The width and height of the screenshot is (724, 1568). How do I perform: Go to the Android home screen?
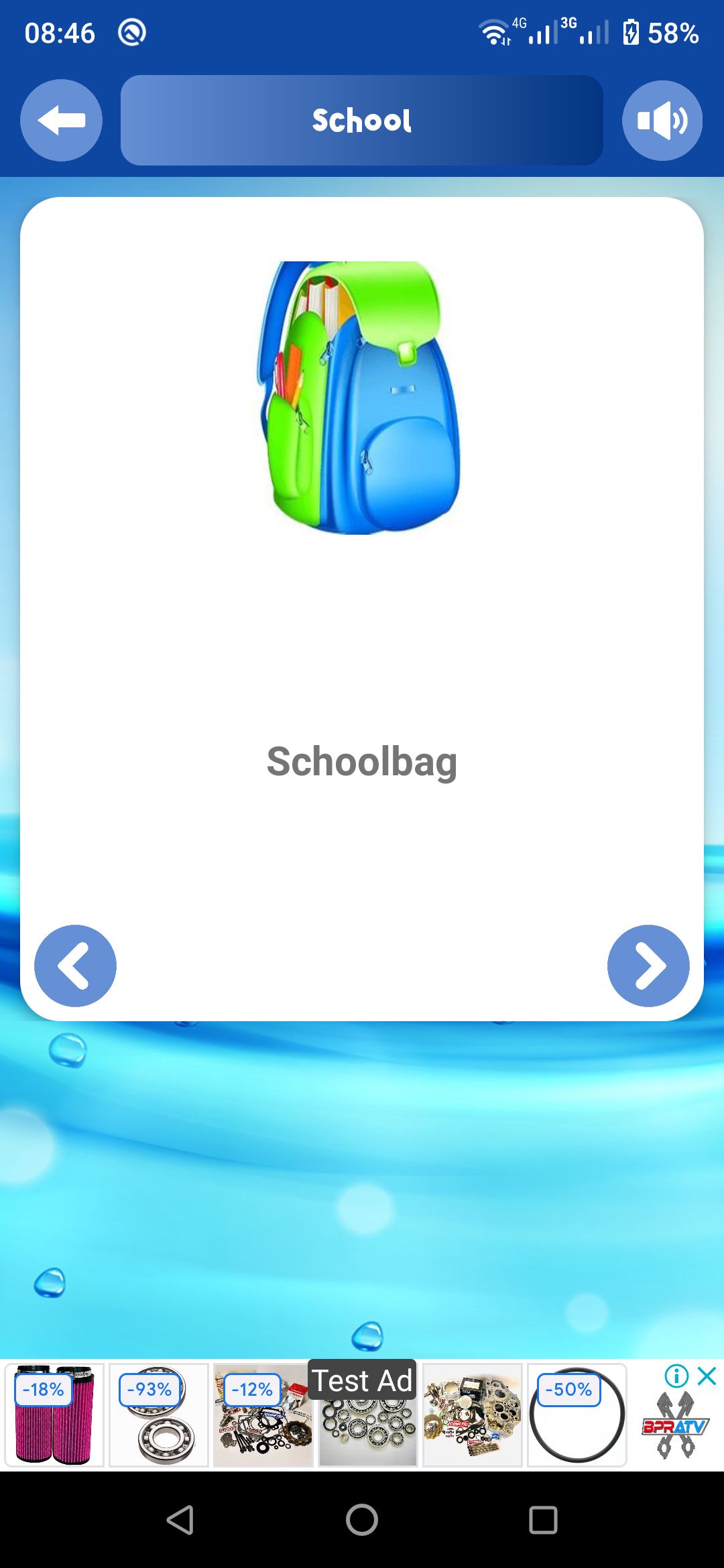pos(362,1520)
